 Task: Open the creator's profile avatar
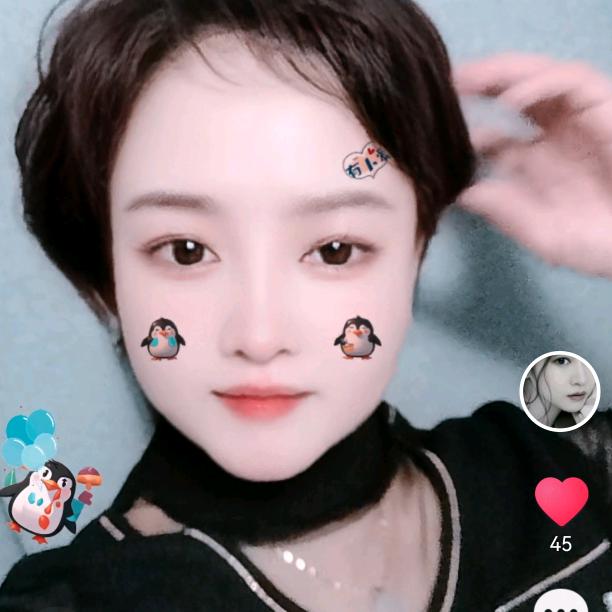click(560, 391)
